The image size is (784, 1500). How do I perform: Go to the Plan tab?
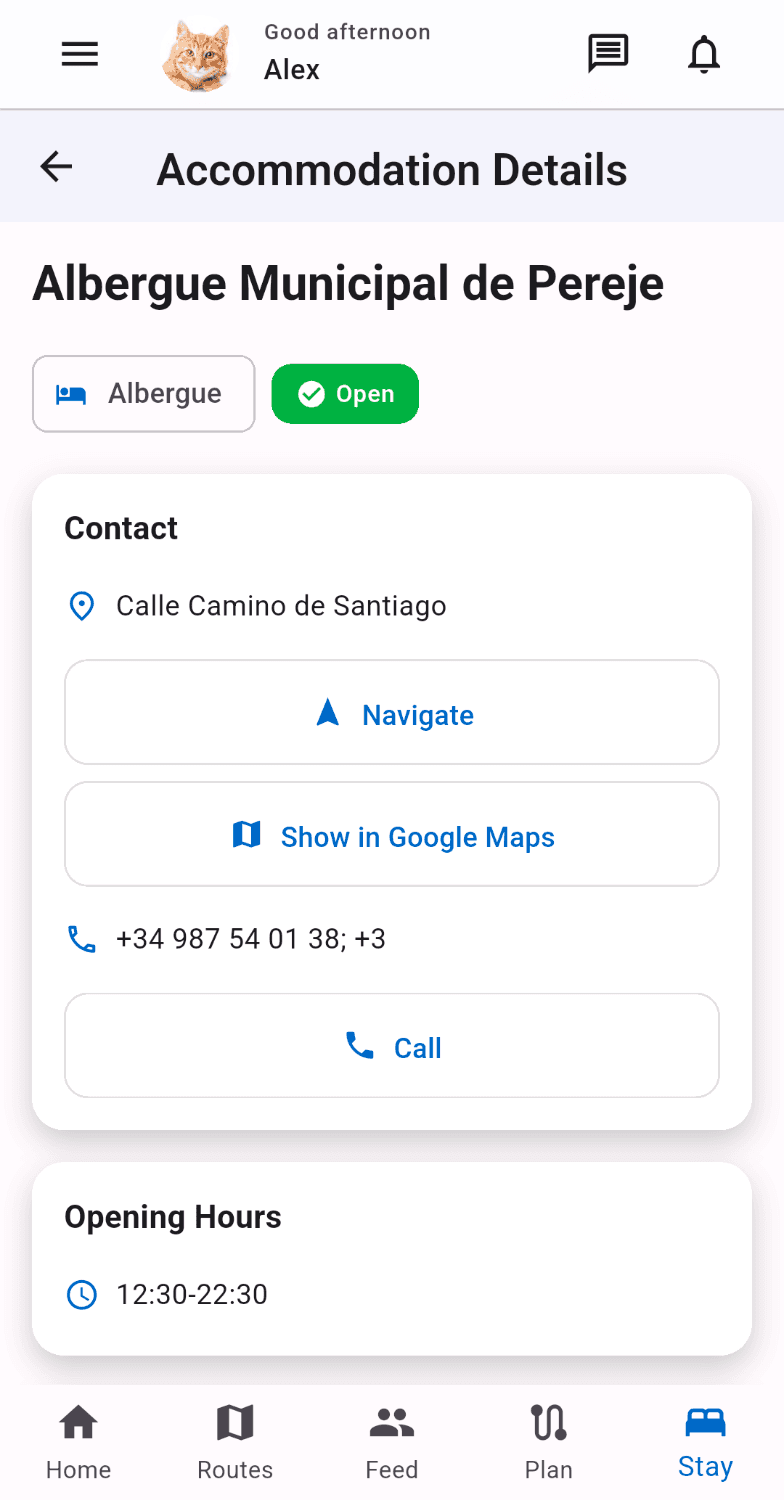coord(548,1441)
